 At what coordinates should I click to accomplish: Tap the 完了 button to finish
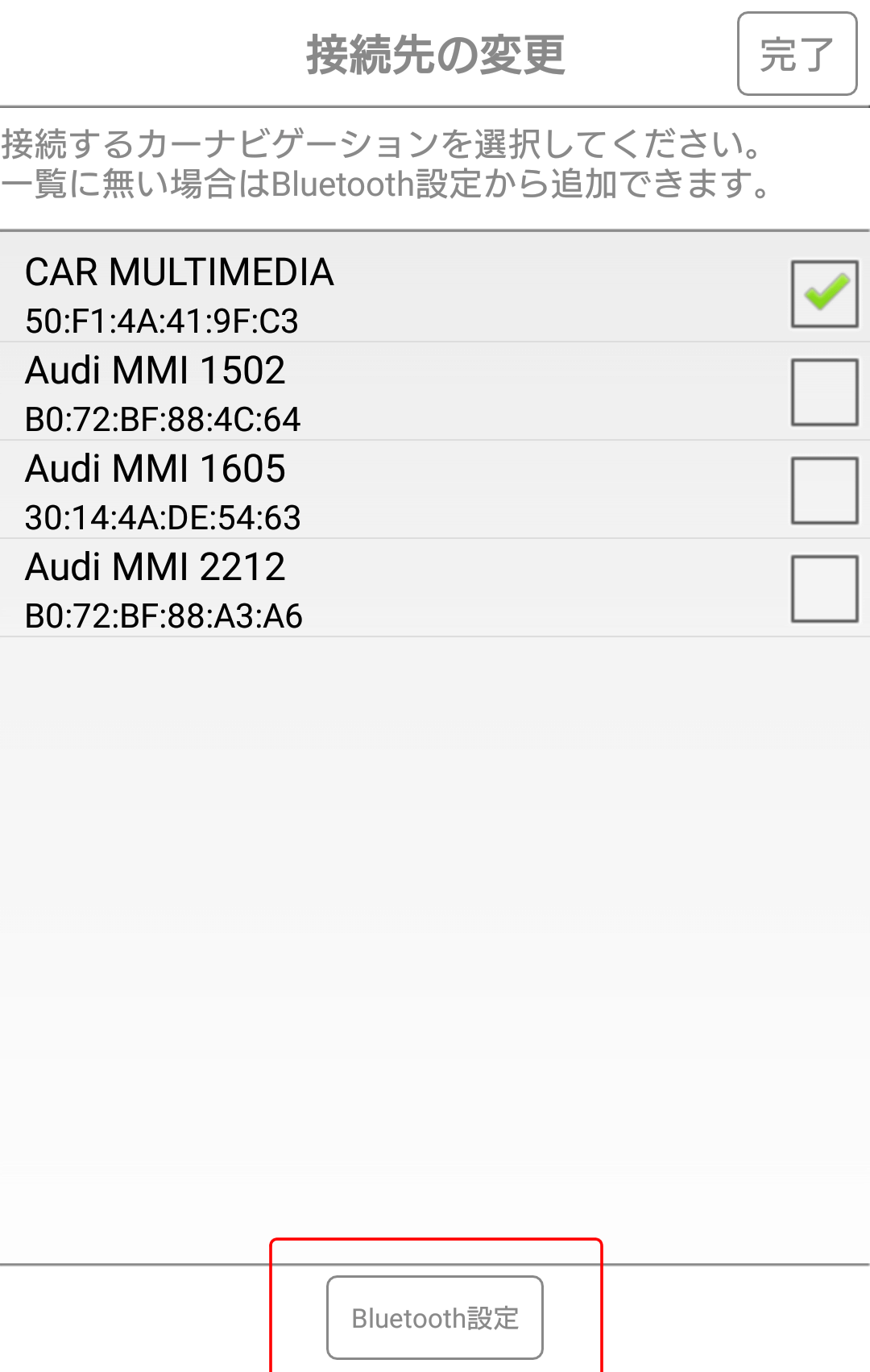797,54
